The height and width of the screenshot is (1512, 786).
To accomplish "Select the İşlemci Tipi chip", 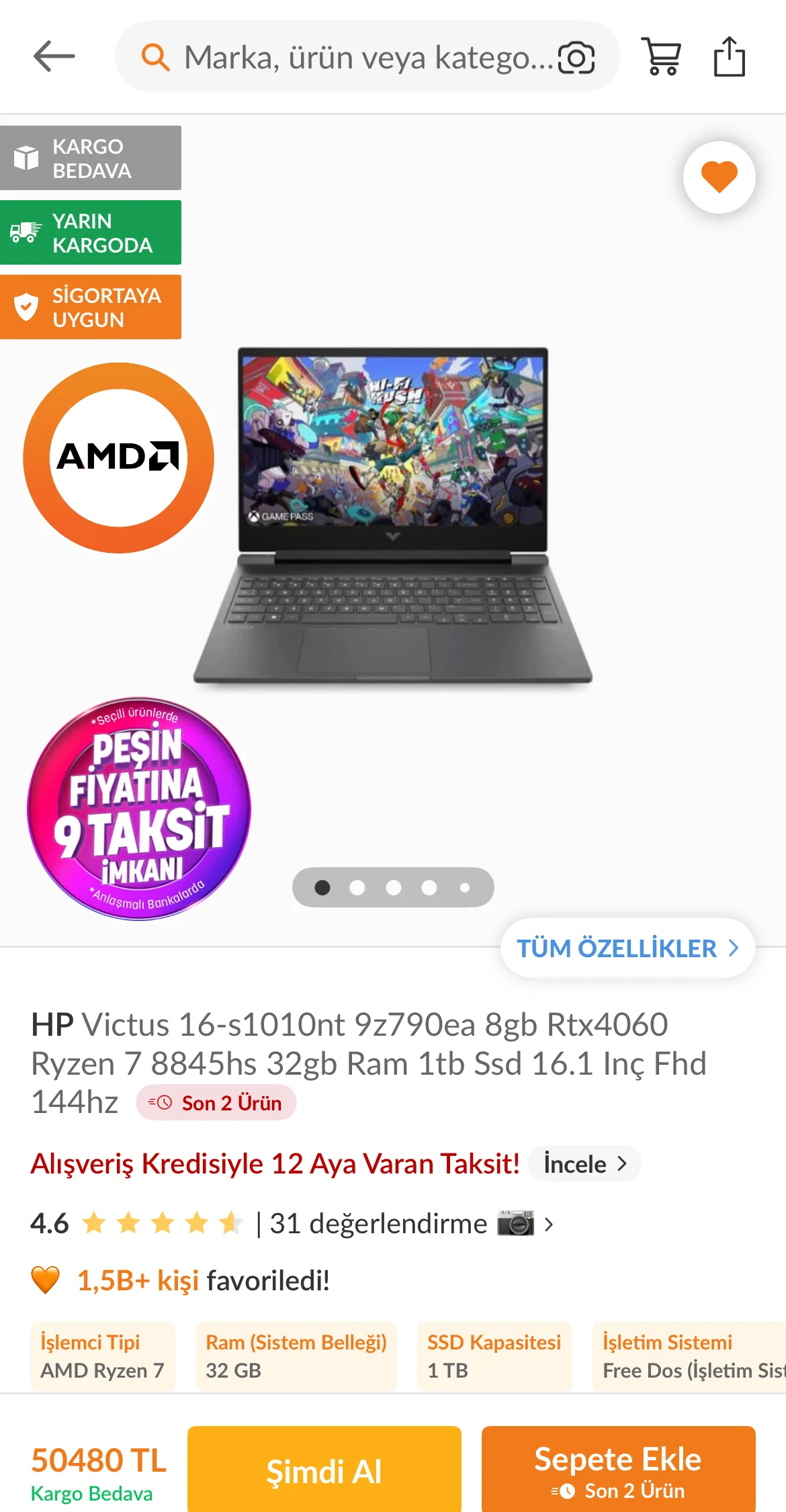I will [x=102, y=1356].
